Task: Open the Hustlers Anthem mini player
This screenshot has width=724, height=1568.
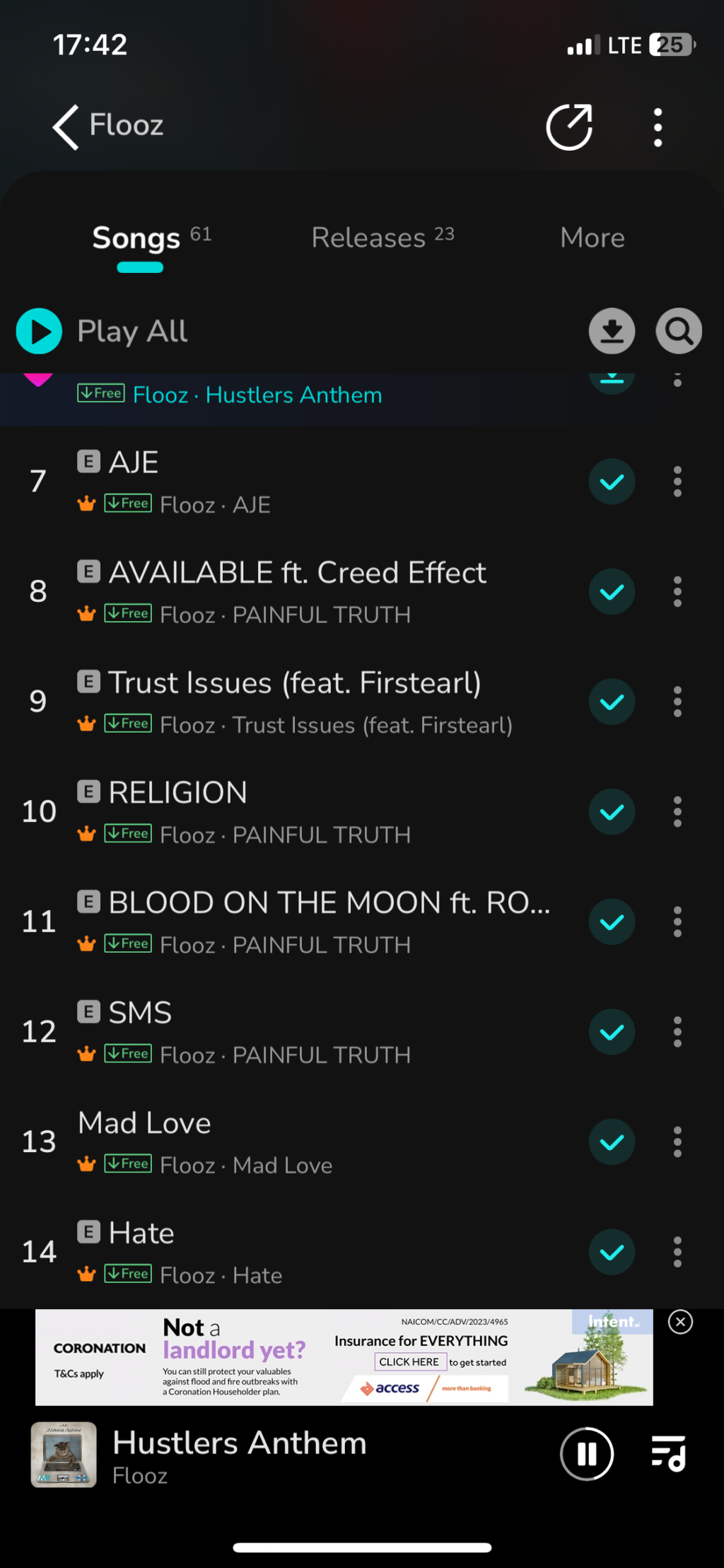Action: pos(283,1456)
